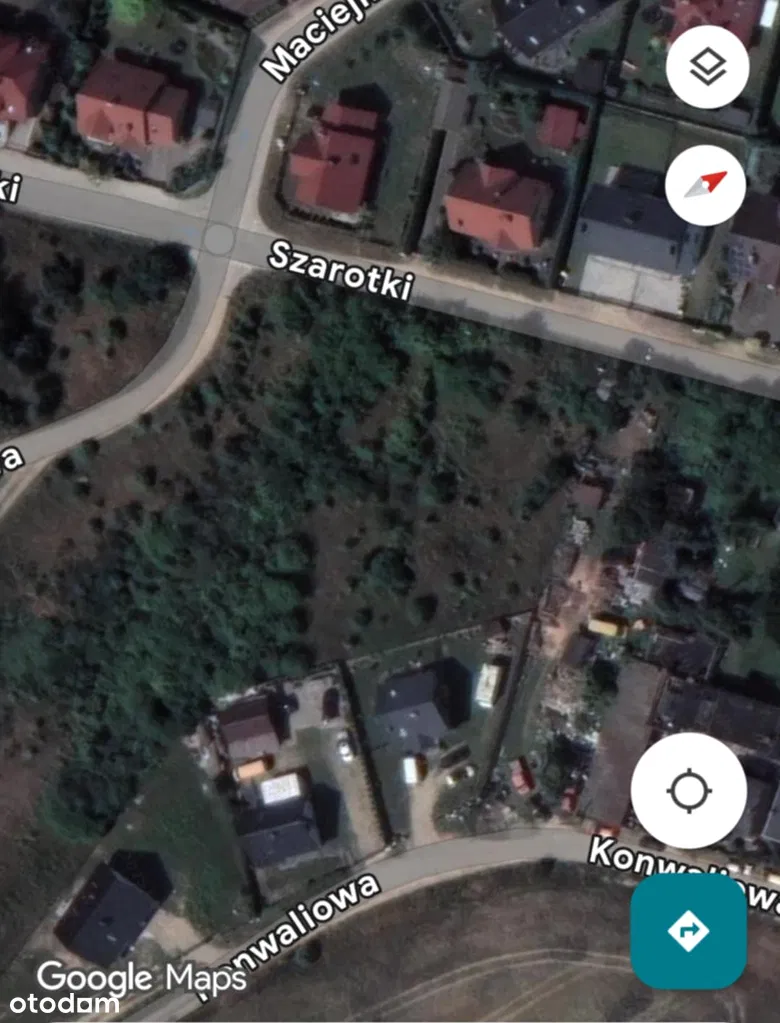Tap the compass to reset map orientation
The height and width of the screenshot is (1023, 780).
coord(706,186)
